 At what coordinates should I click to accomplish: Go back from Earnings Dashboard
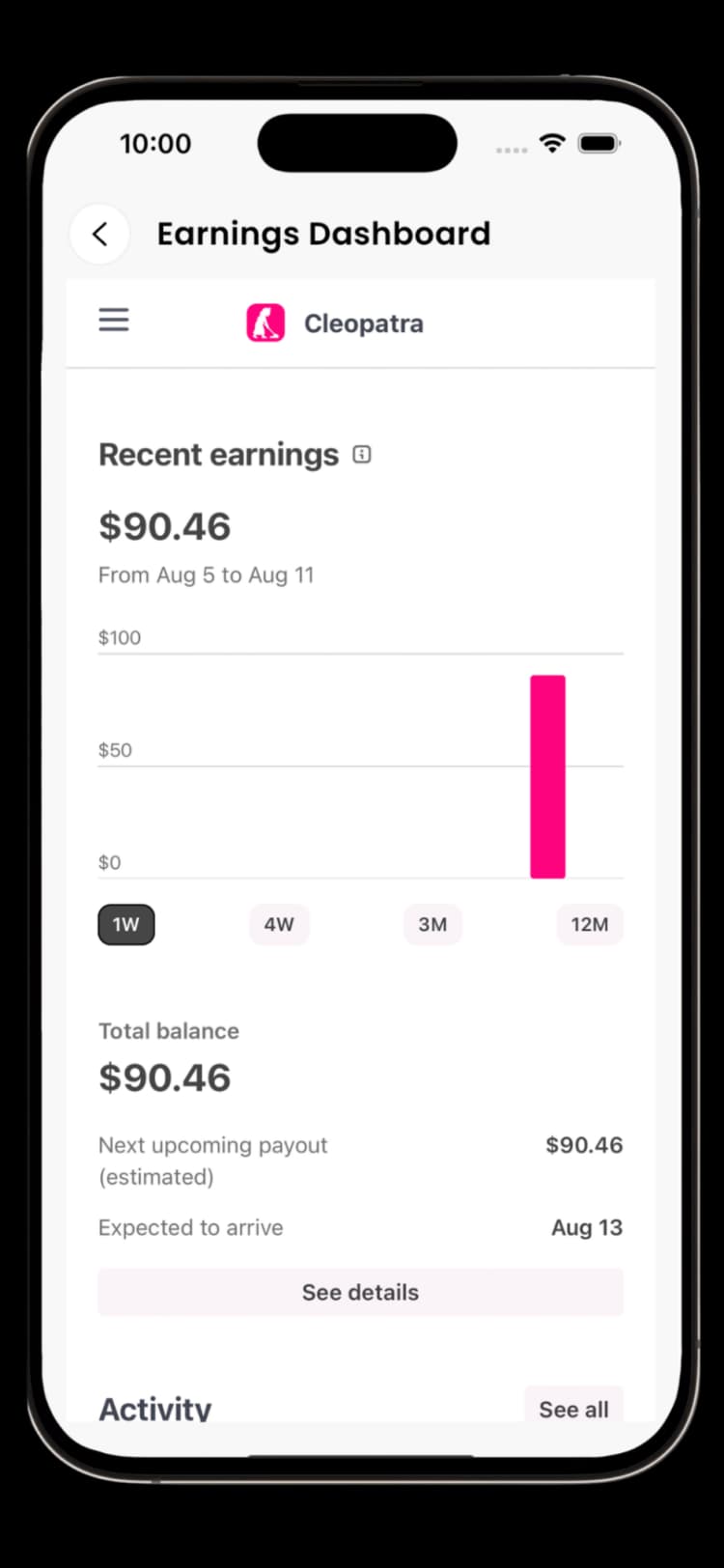point(99,234)
